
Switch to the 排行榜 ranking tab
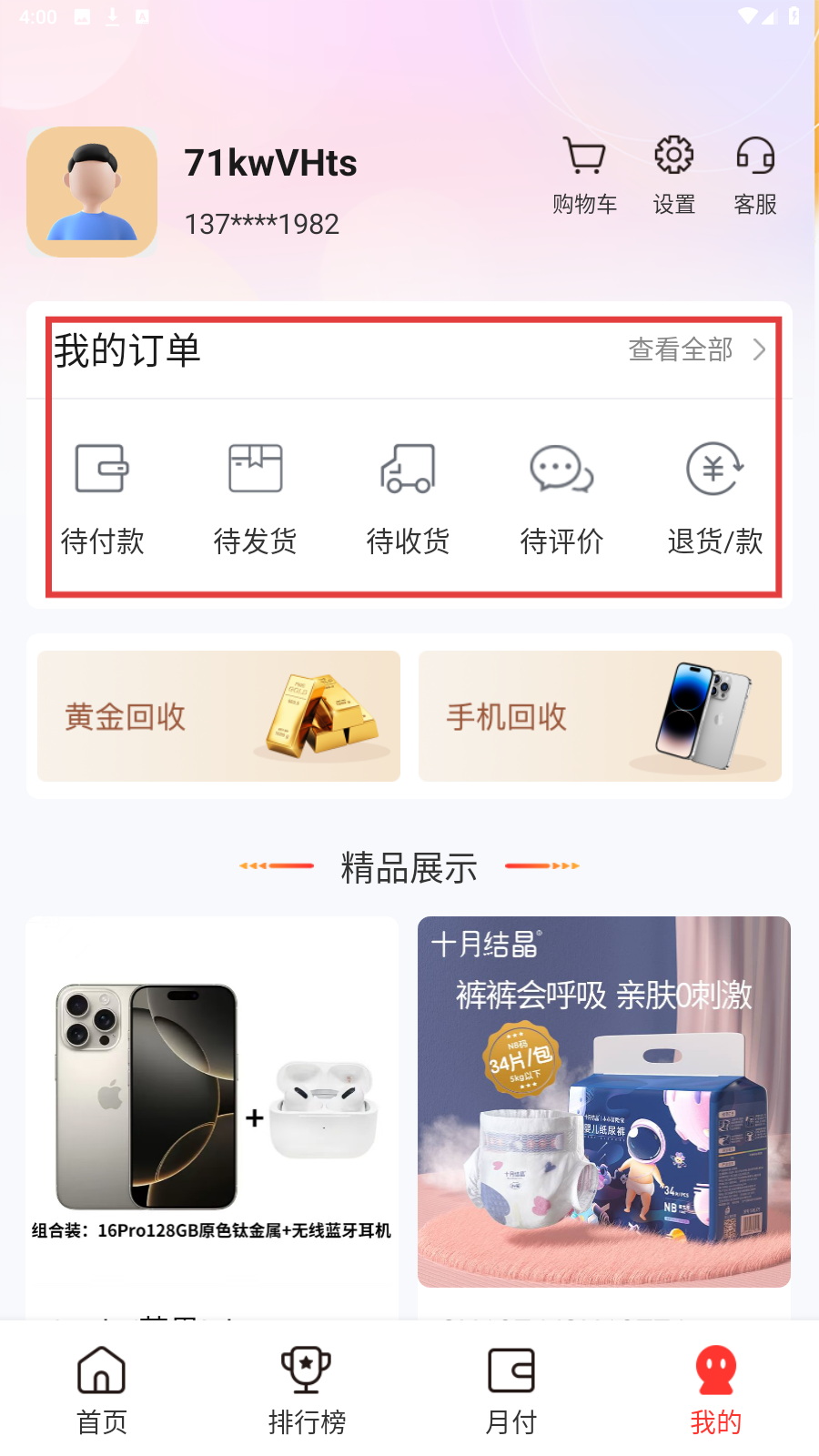point(307,1390)
